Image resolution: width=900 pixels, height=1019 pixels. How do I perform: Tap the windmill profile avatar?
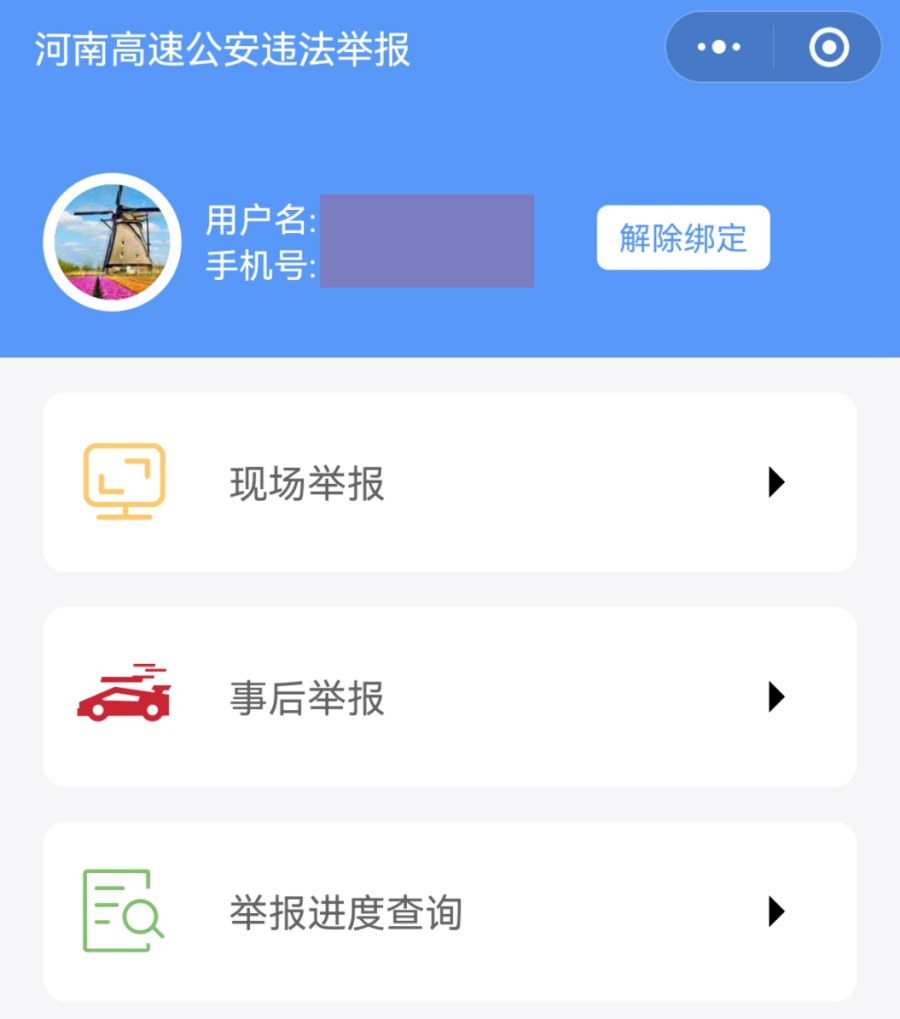pos(112,242)
